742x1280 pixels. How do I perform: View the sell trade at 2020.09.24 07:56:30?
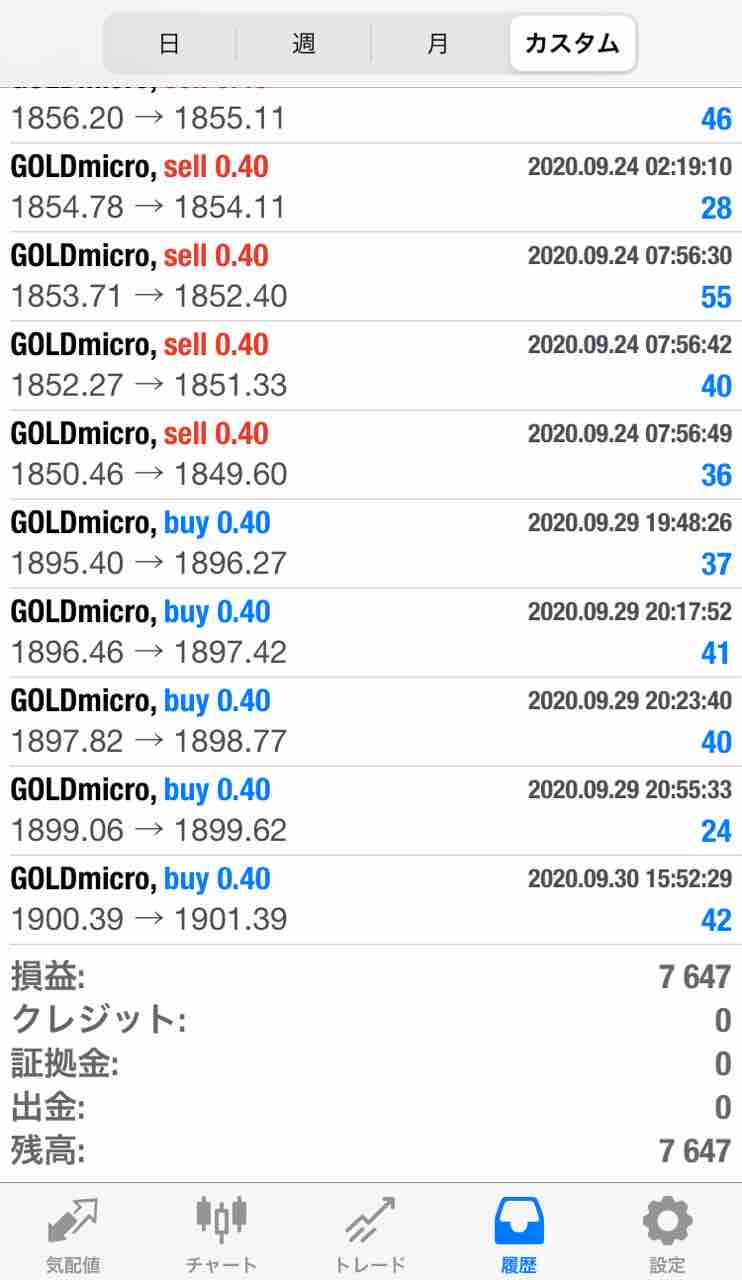point(370,277)
